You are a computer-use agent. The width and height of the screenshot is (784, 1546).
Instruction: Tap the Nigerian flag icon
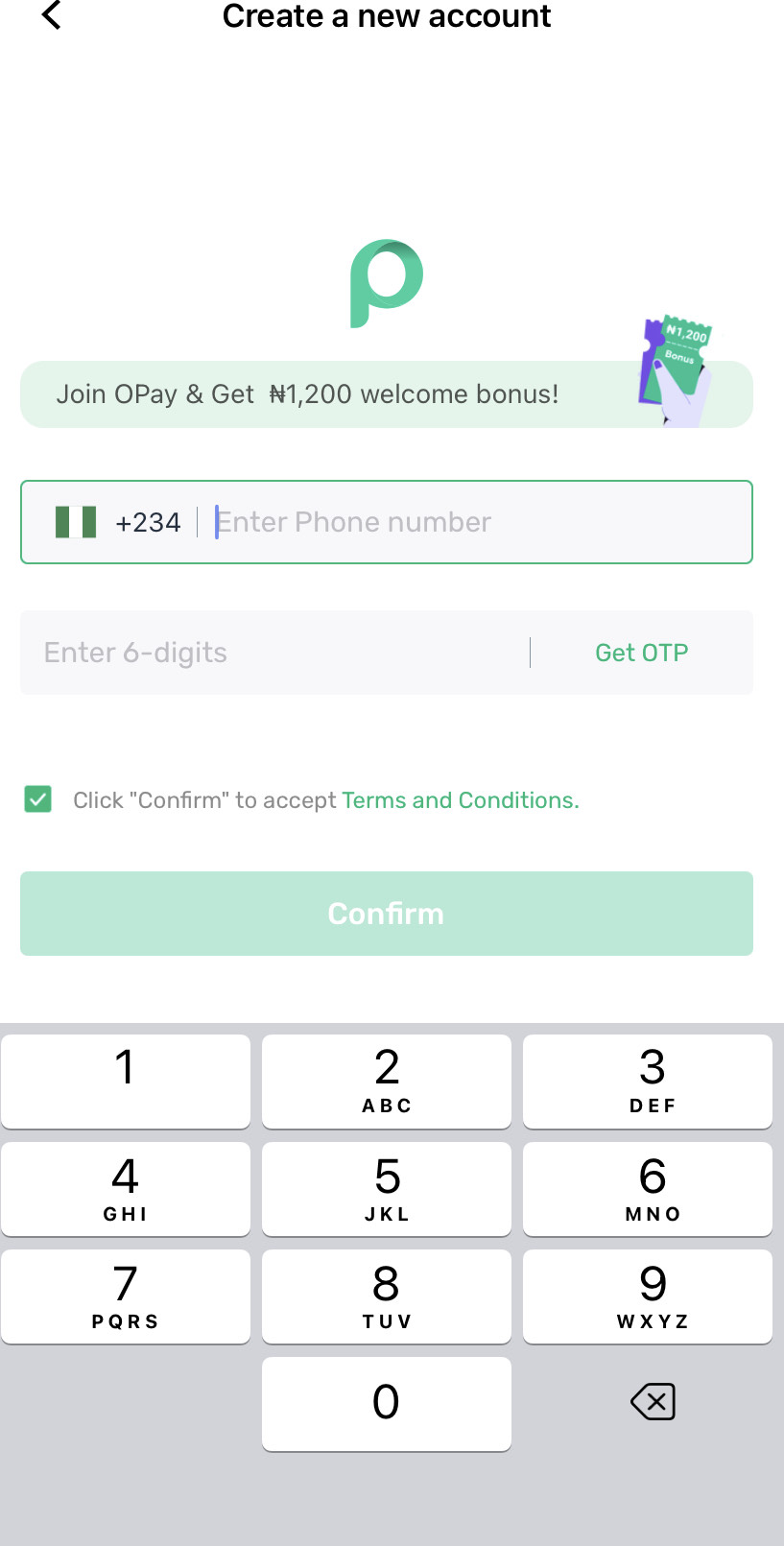pyautogui.click(x=76, y=521)
